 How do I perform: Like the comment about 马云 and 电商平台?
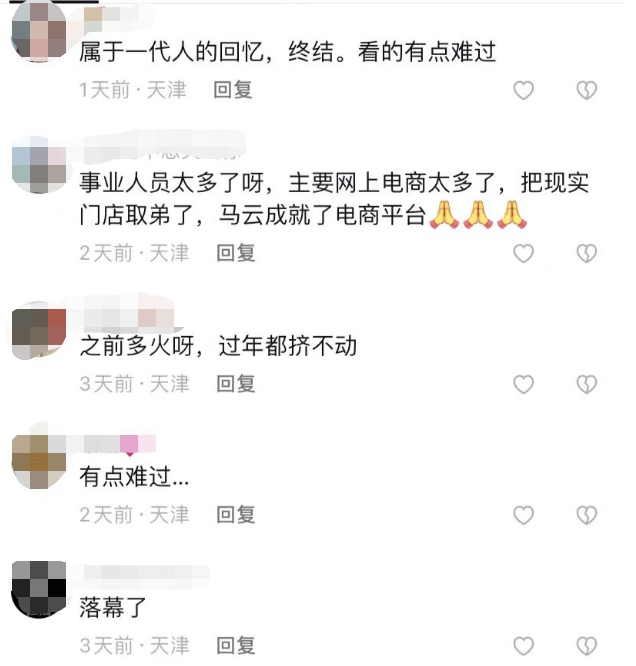[x=523, y=254]
